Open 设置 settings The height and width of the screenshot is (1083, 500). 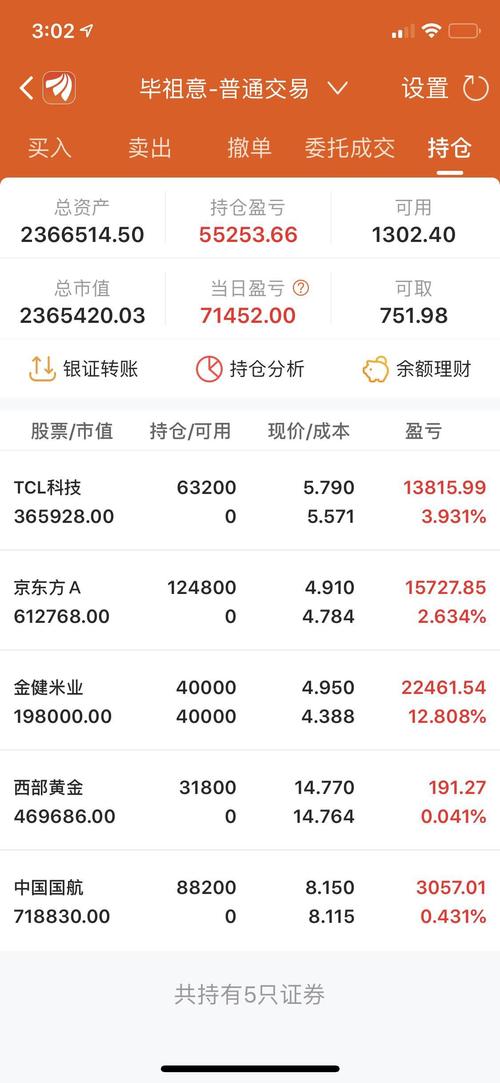[425, 88]
